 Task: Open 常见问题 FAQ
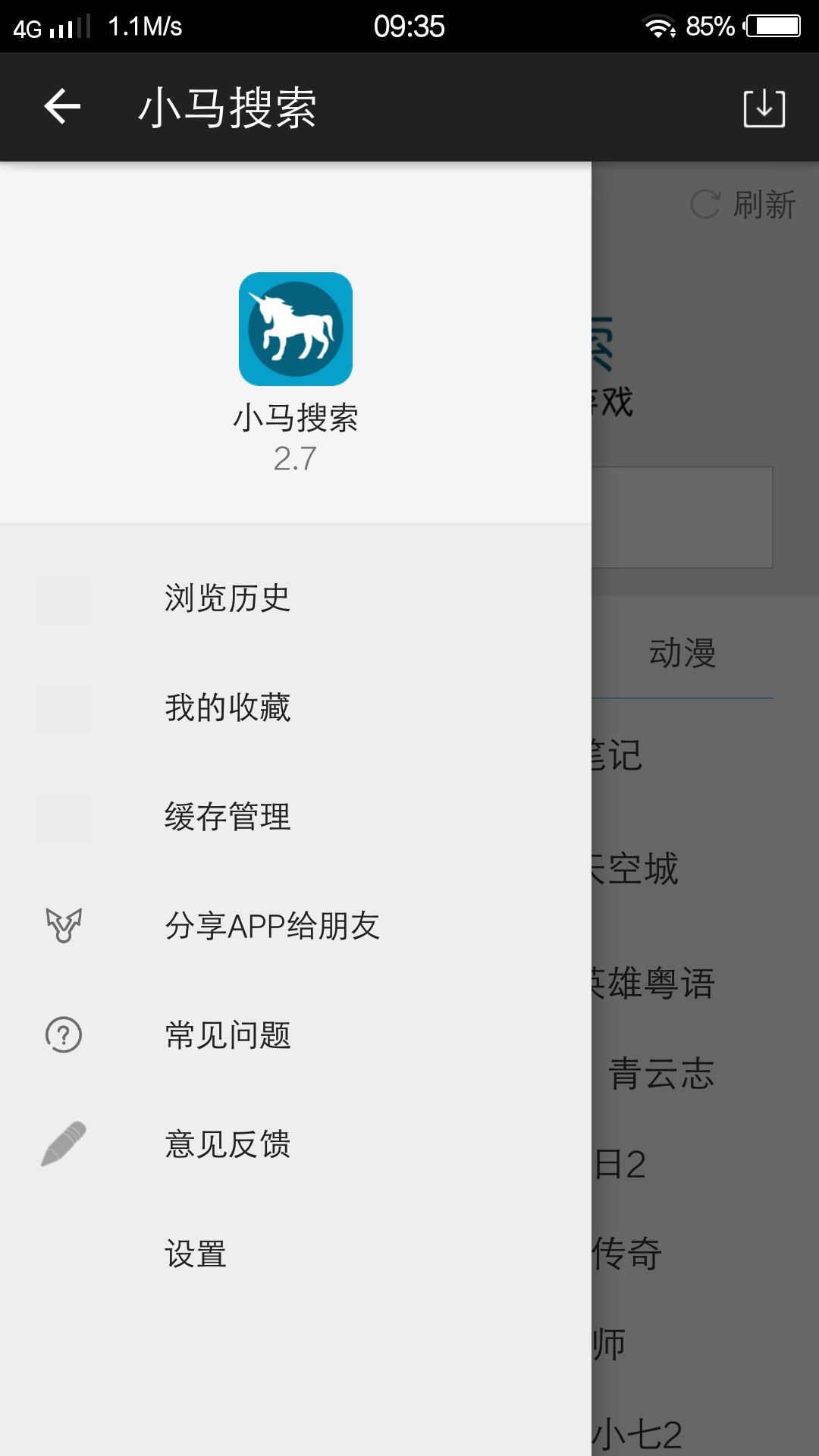pyautogui.click(x=296, y=1035)
